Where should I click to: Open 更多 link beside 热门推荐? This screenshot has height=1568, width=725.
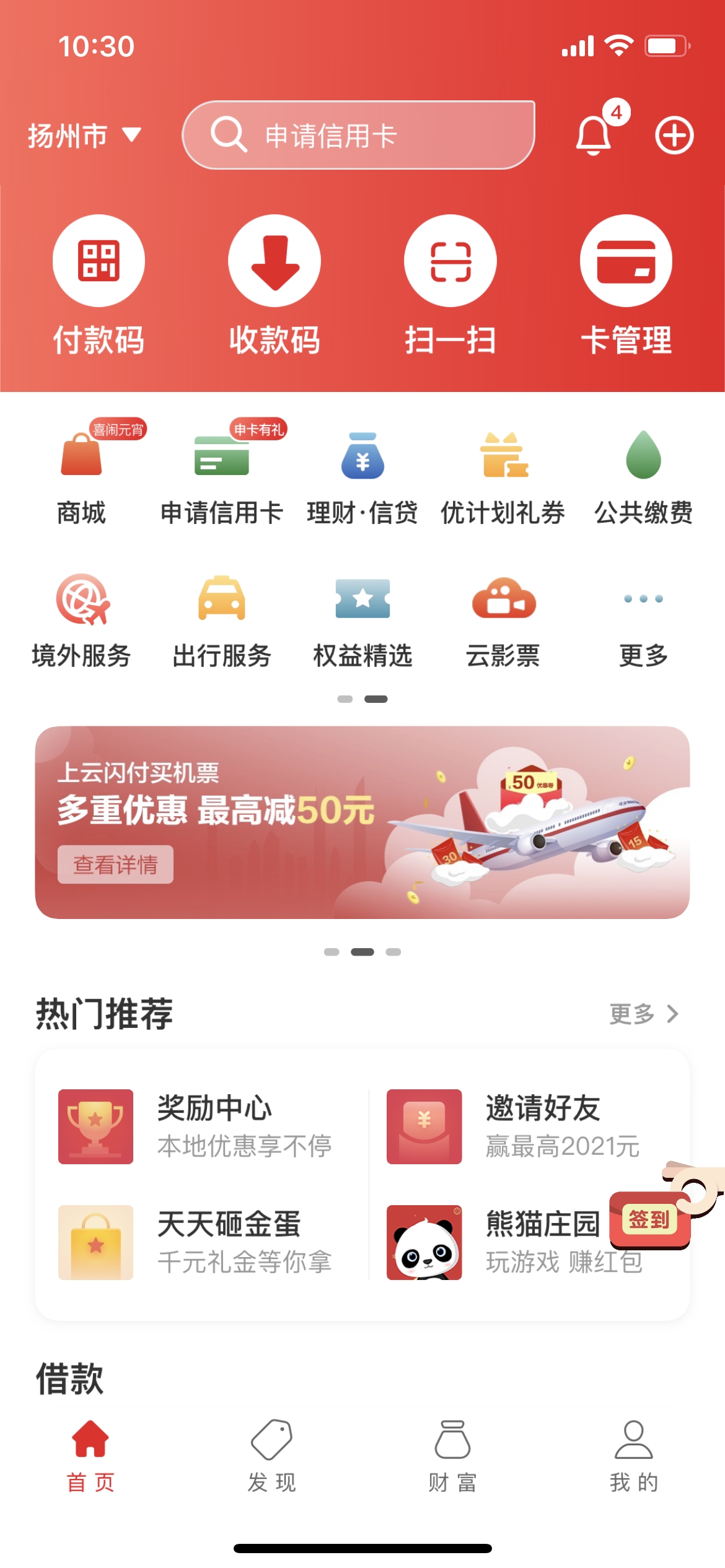(643, 1014)
